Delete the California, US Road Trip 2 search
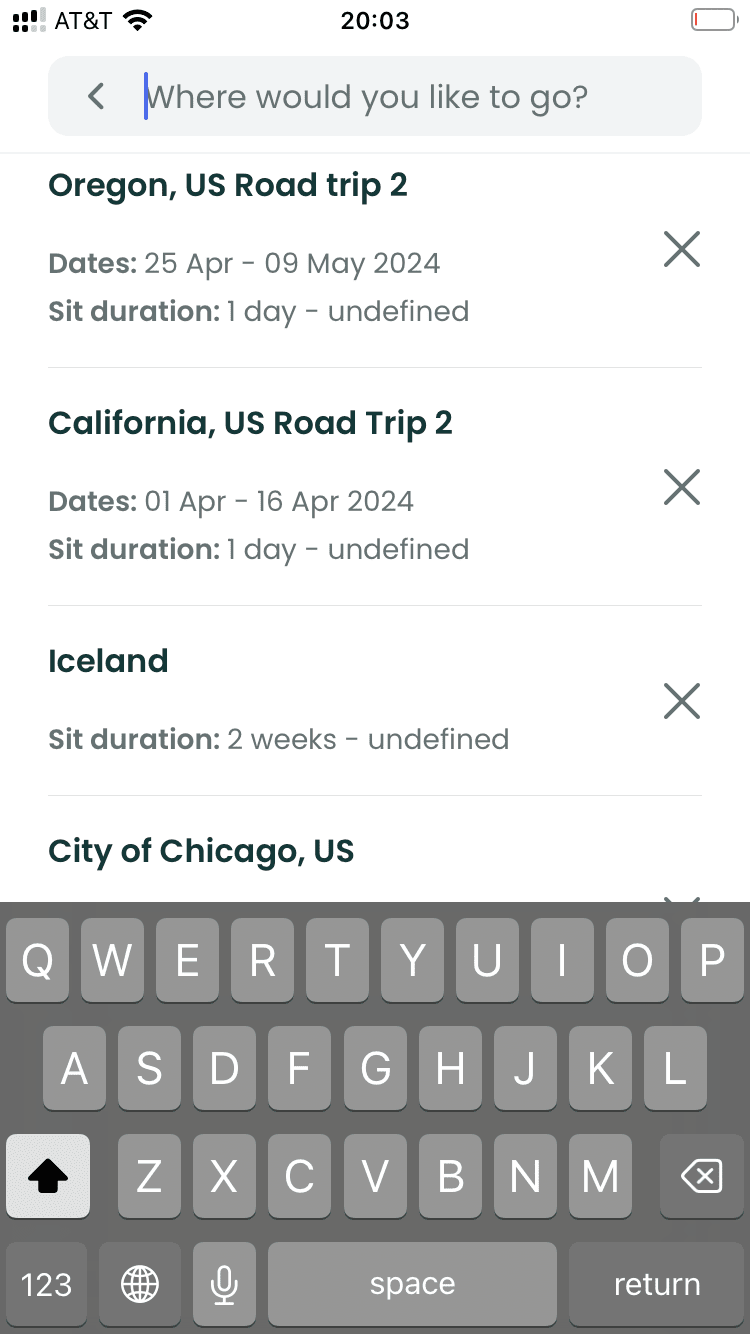The image size is (750, 1334). [681, 487]
